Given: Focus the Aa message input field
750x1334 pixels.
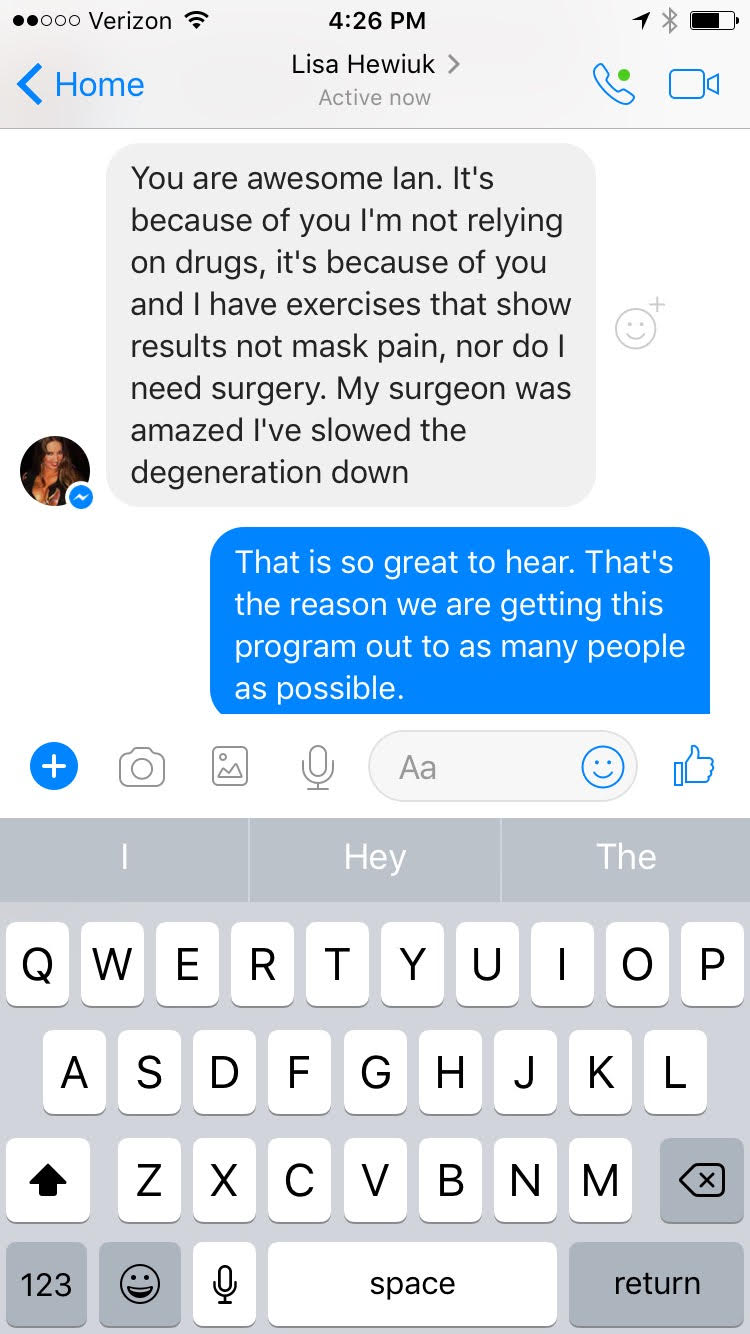Looking at the screenshot, I should pos(470,767).
